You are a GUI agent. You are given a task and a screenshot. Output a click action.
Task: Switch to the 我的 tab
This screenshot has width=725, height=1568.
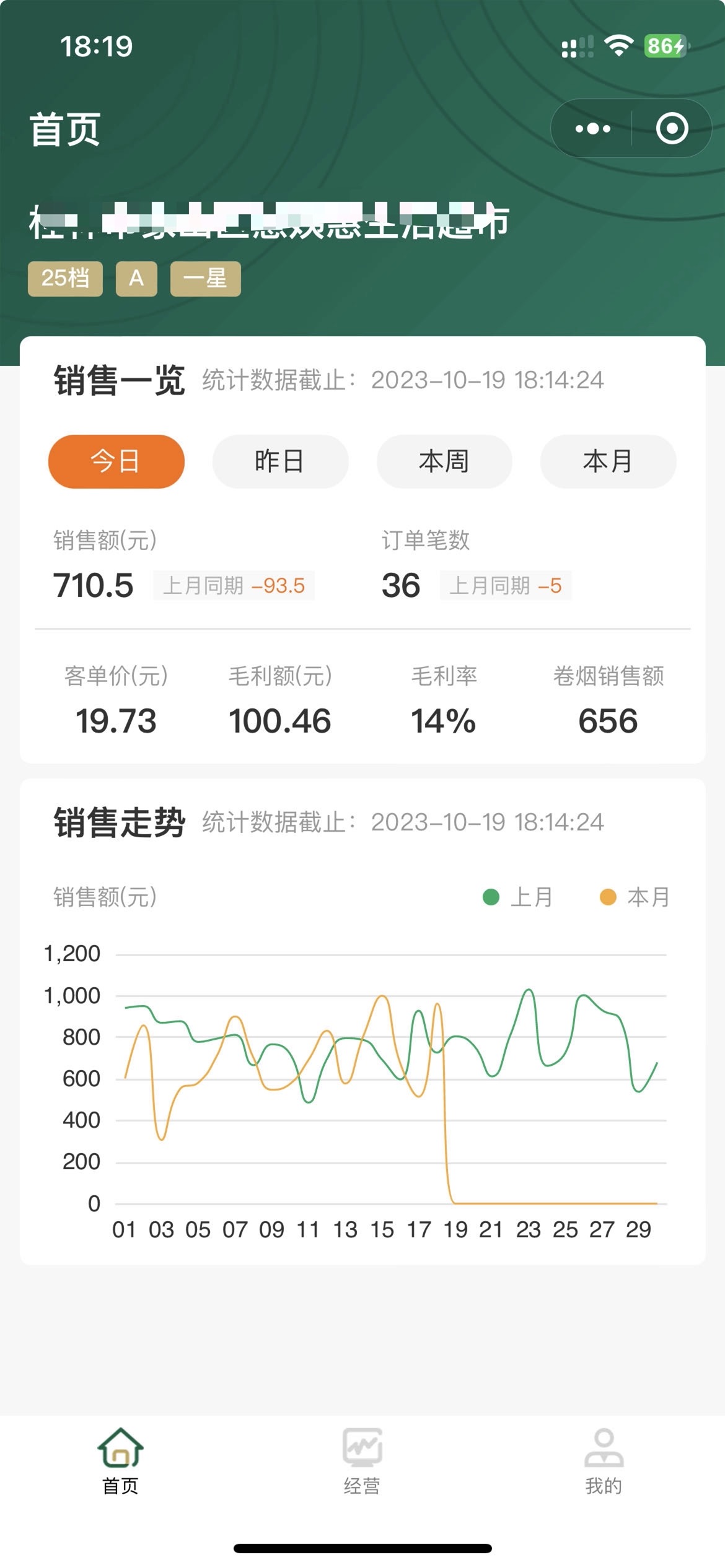click(x=604, y=1461)
